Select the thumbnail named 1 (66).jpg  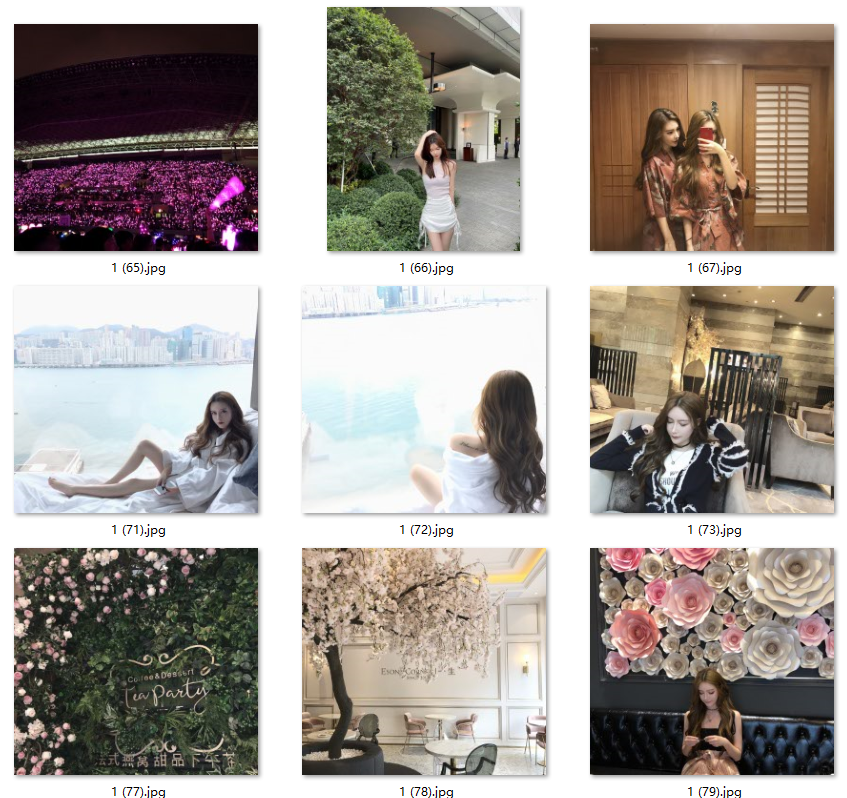424,130
